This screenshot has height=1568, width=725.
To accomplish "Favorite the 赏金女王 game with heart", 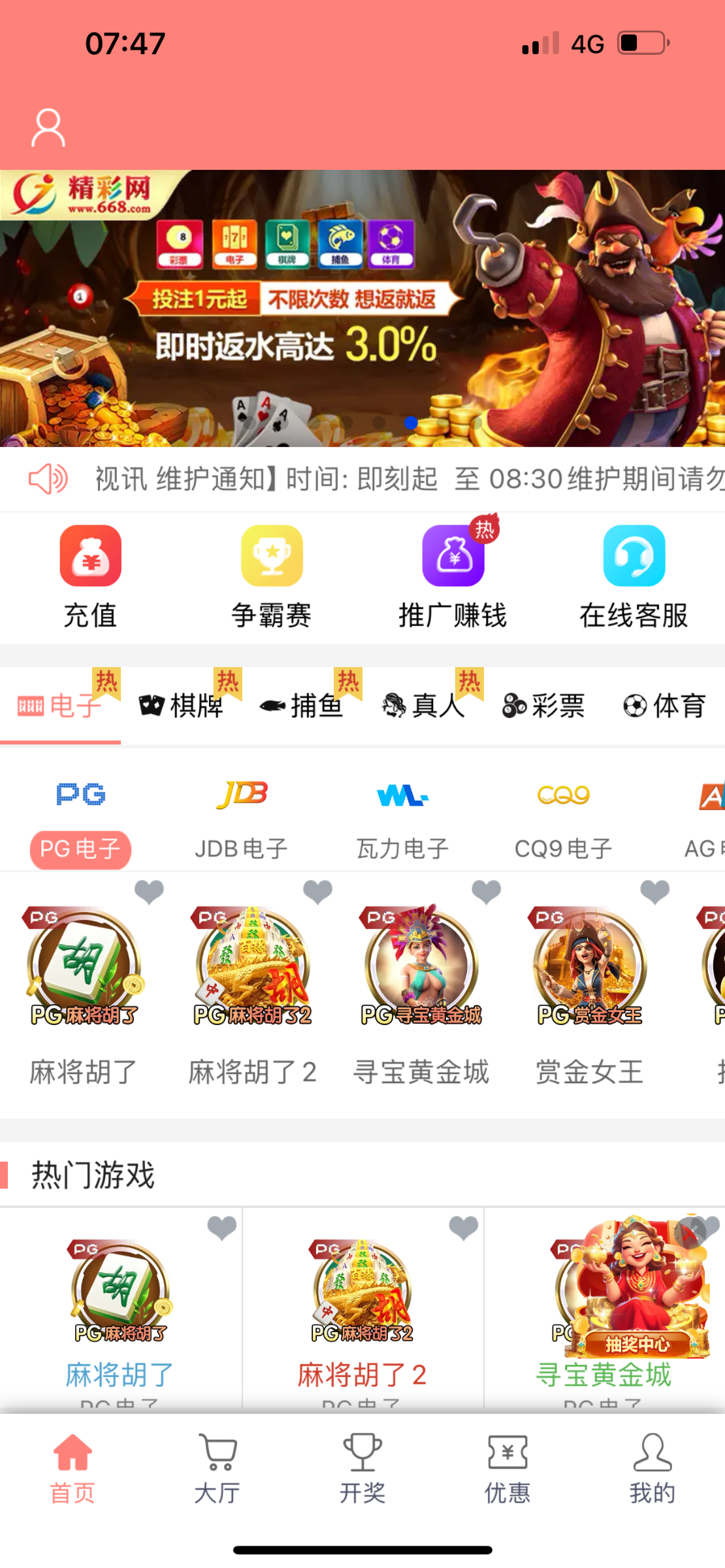I will click(654, 892).
